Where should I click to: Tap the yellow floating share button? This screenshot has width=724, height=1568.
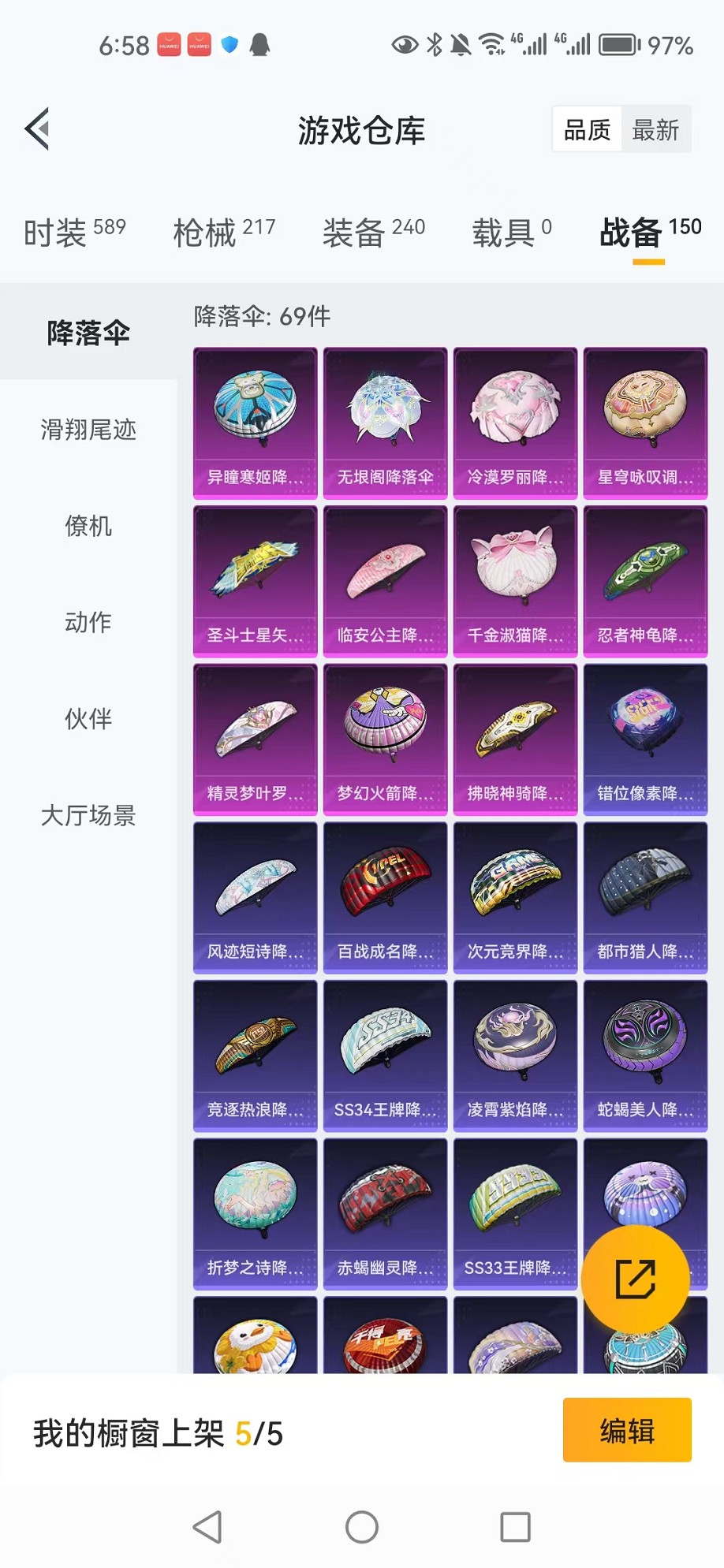tap(635, 1278)
